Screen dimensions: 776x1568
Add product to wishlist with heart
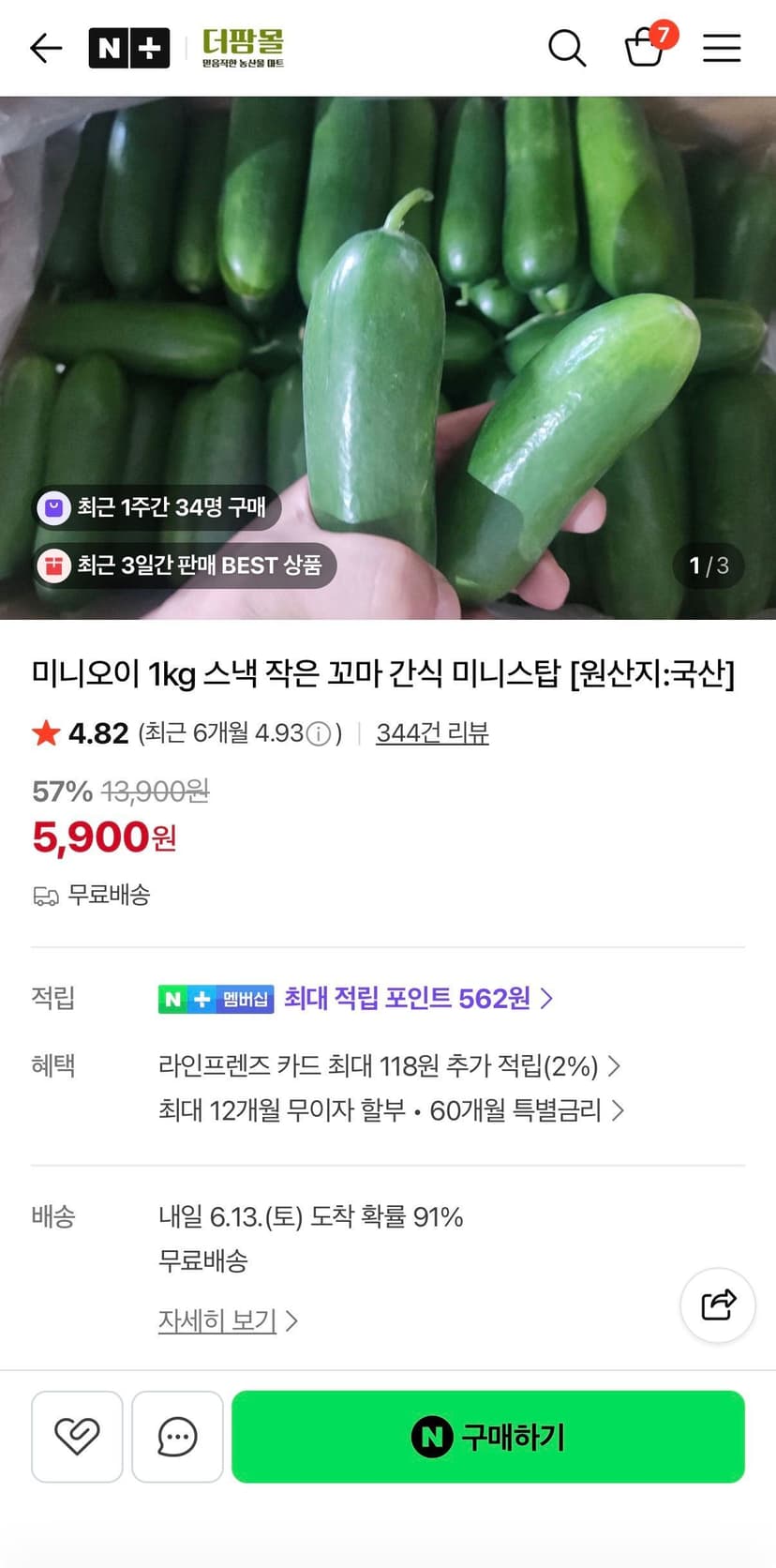click(77, 1437)
